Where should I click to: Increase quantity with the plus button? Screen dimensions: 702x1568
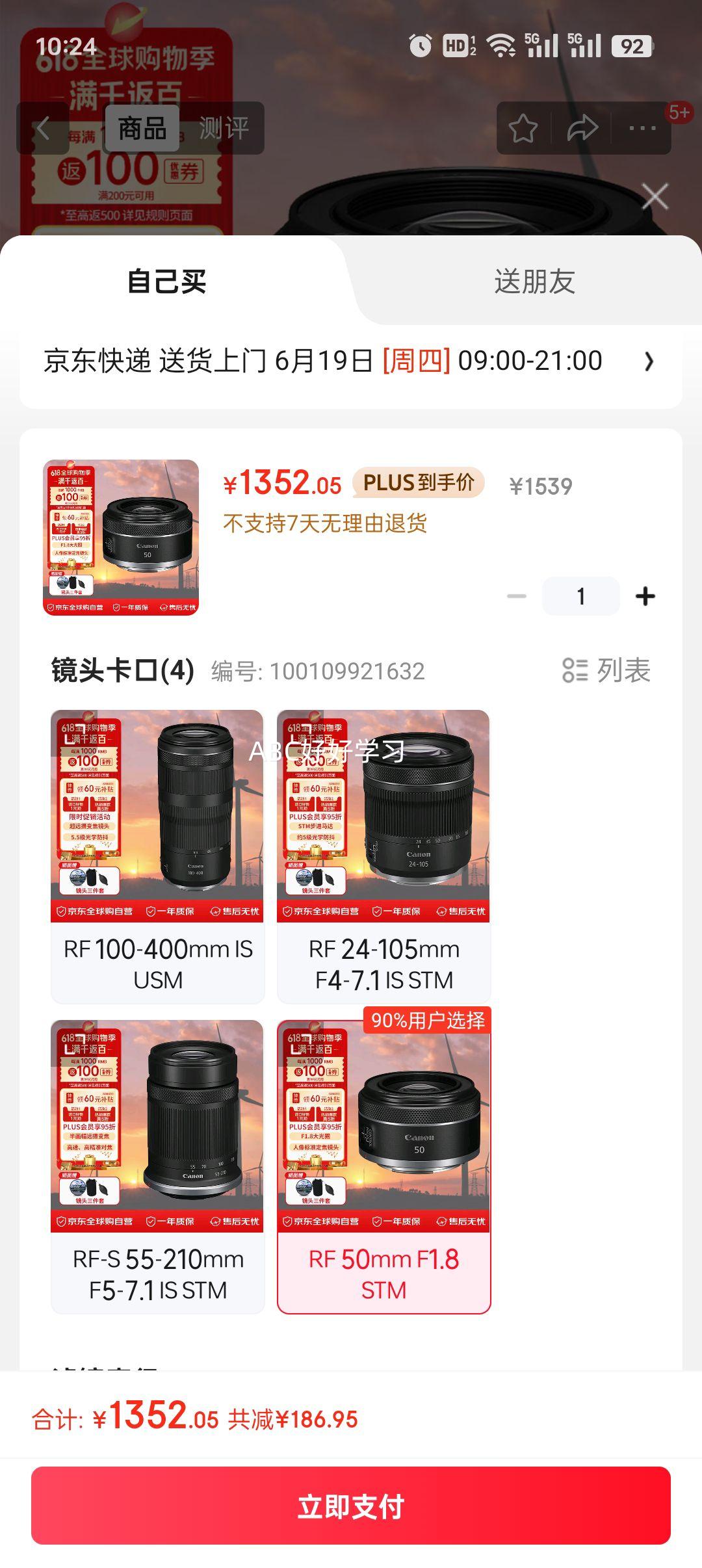[645, 596]
